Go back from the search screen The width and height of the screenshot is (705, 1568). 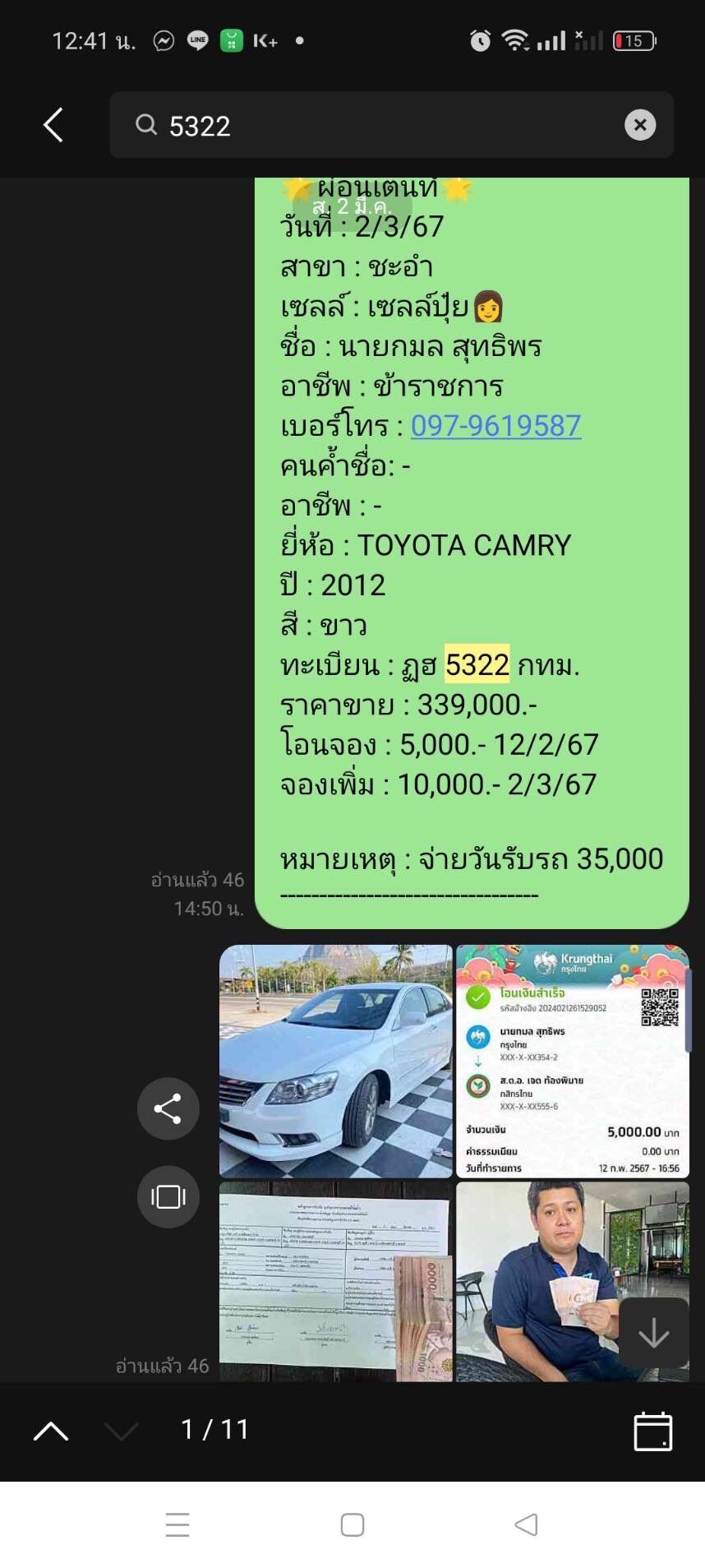pos(53,125)
